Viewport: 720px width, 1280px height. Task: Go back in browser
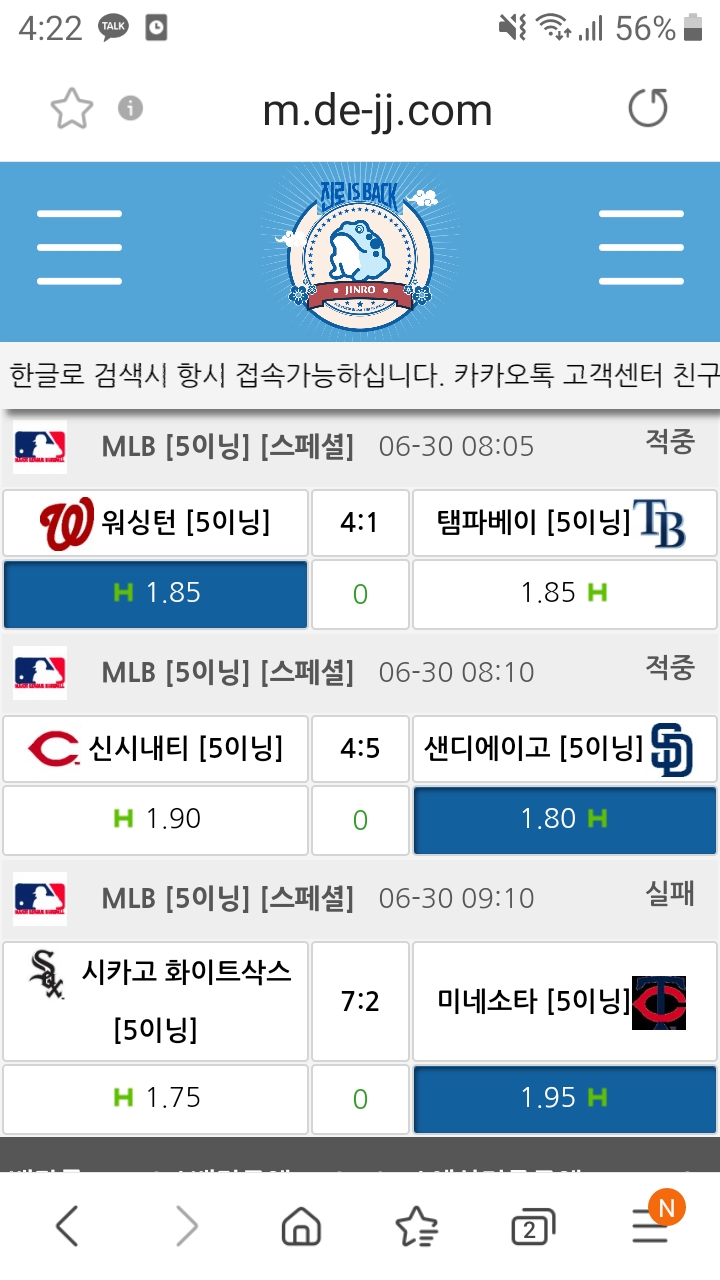pyautogui.click(x=67, y=1226)
